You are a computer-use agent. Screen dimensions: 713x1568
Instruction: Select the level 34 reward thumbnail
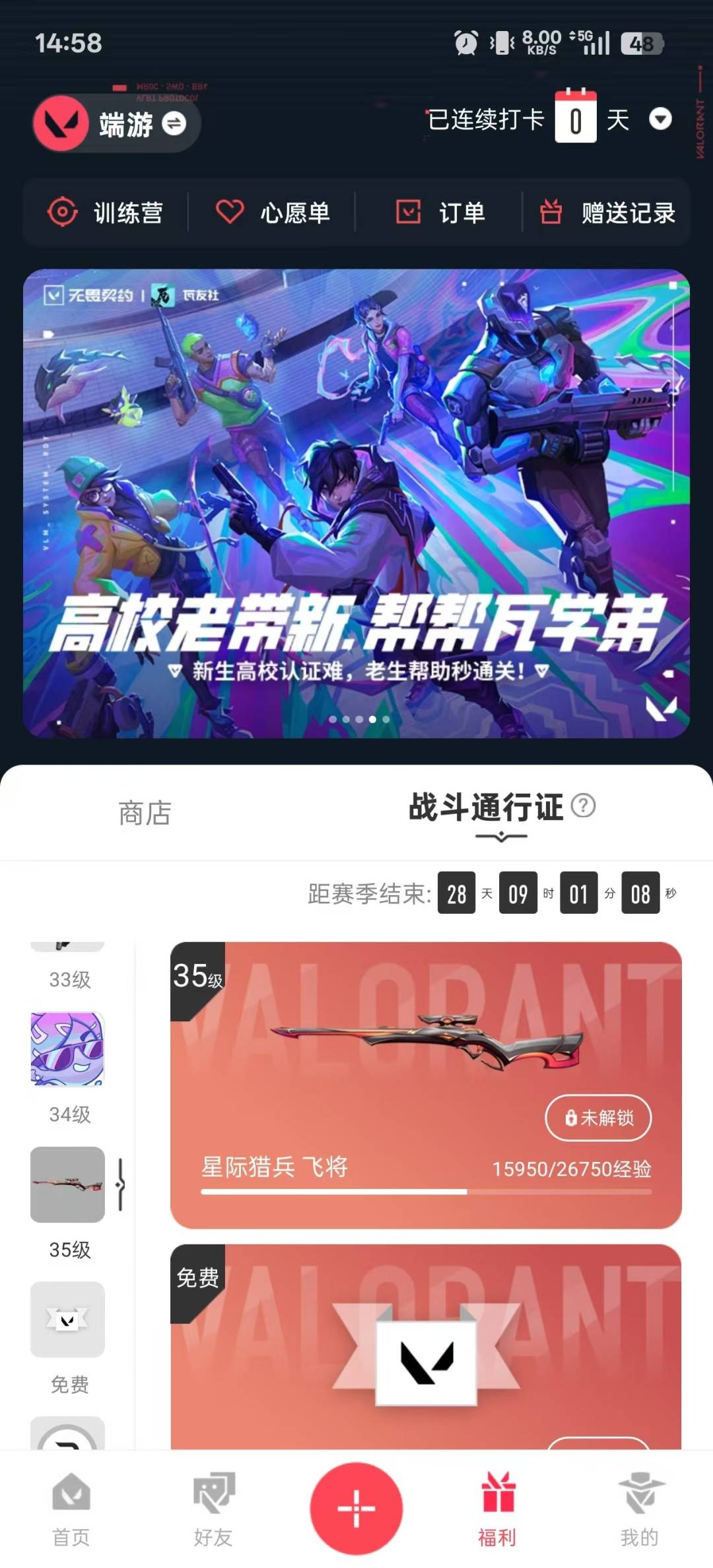pyautogui.click(x=67, y=1049)
